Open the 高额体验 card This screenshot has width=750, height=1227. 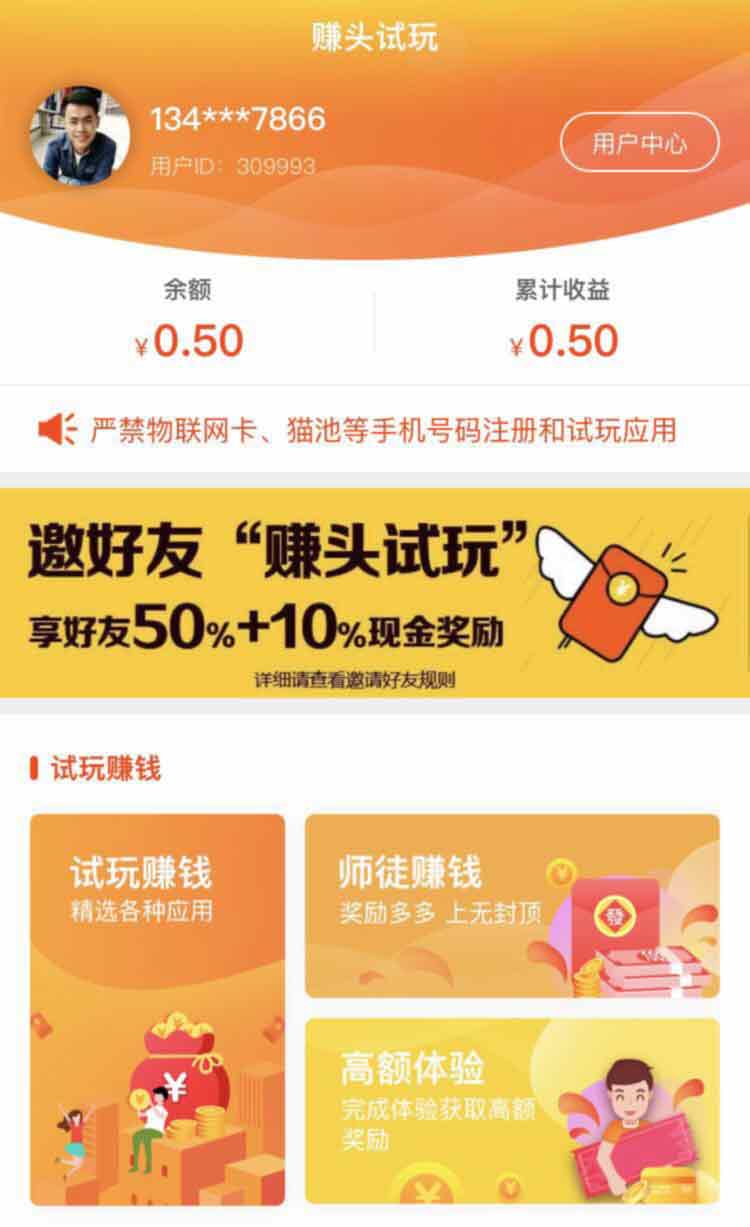point(511,1110)
